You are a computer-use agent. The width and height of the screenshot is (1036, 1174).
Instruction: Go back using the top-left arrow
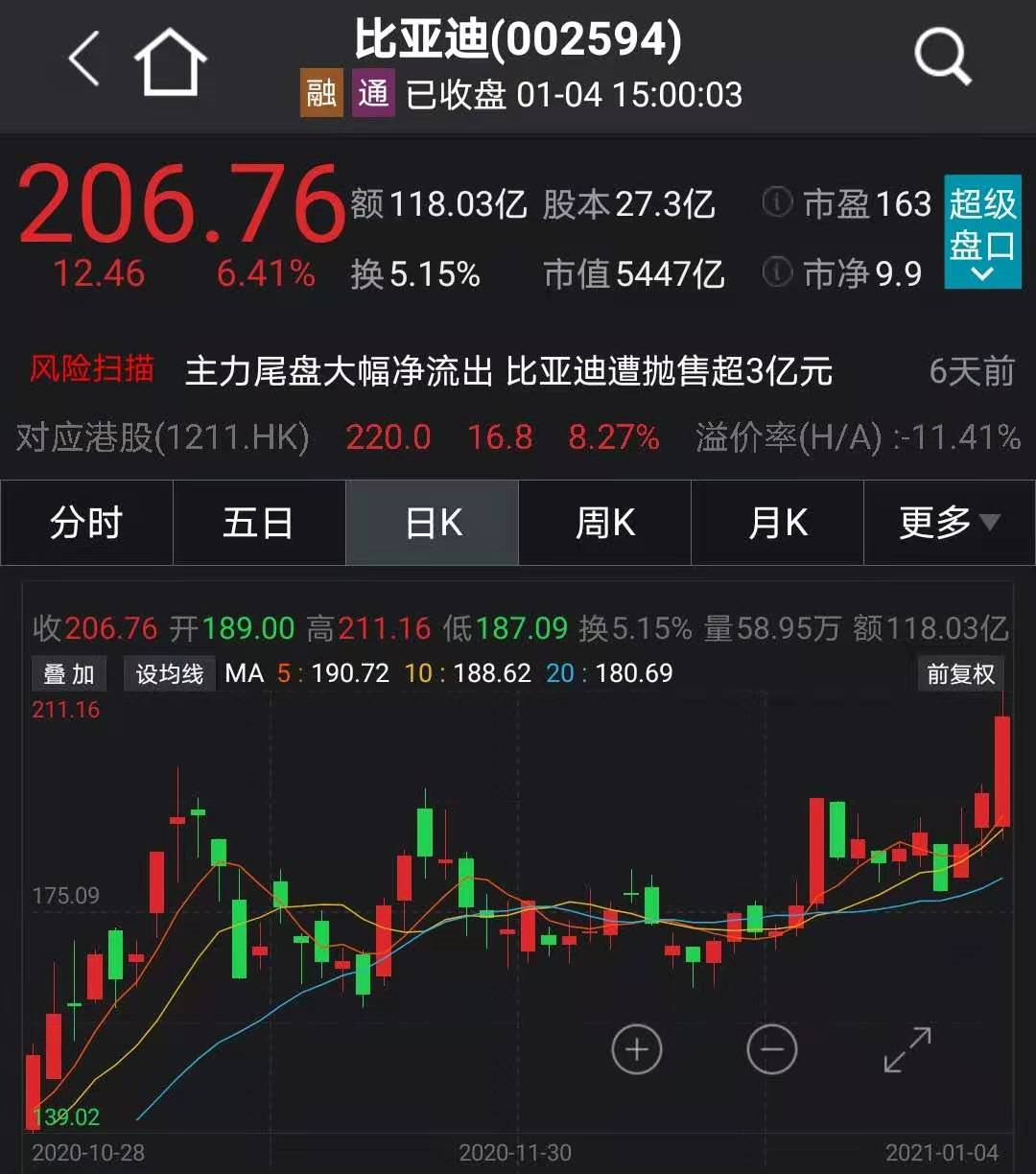click(x=84, y=59)
